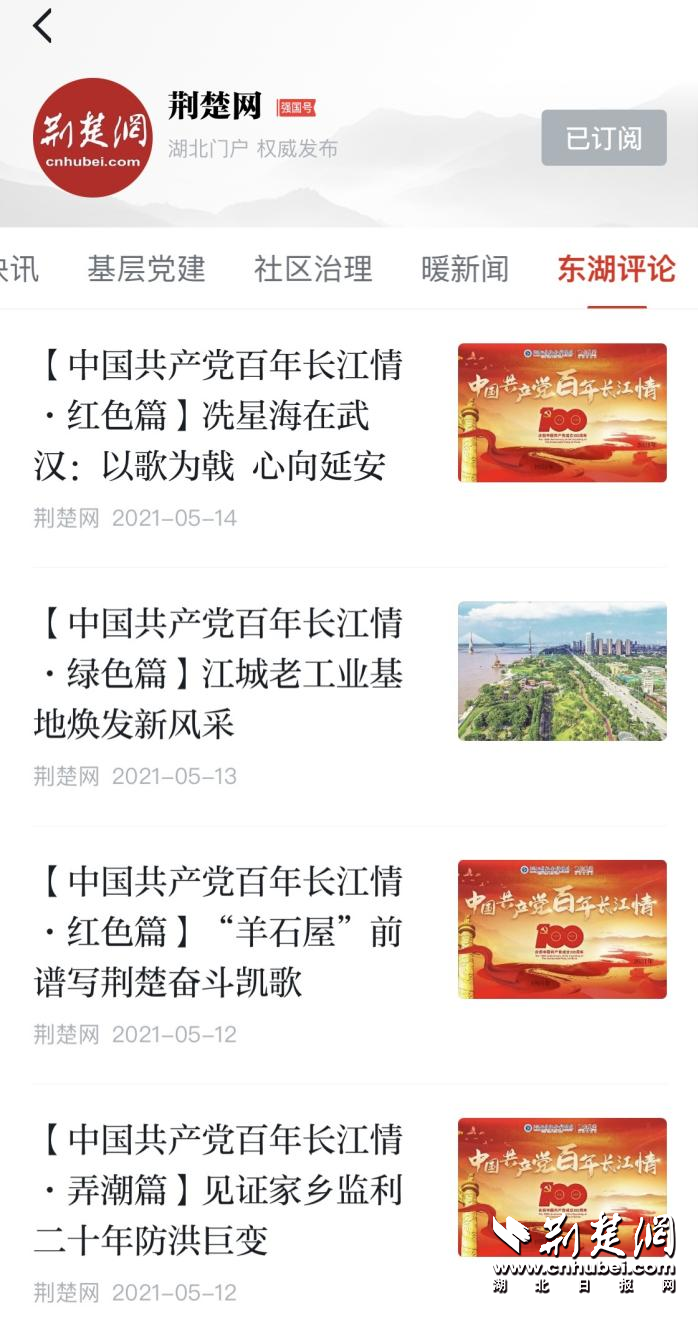
Task: Go back using the top-left arrow
Action: click(x=42, y=26)
